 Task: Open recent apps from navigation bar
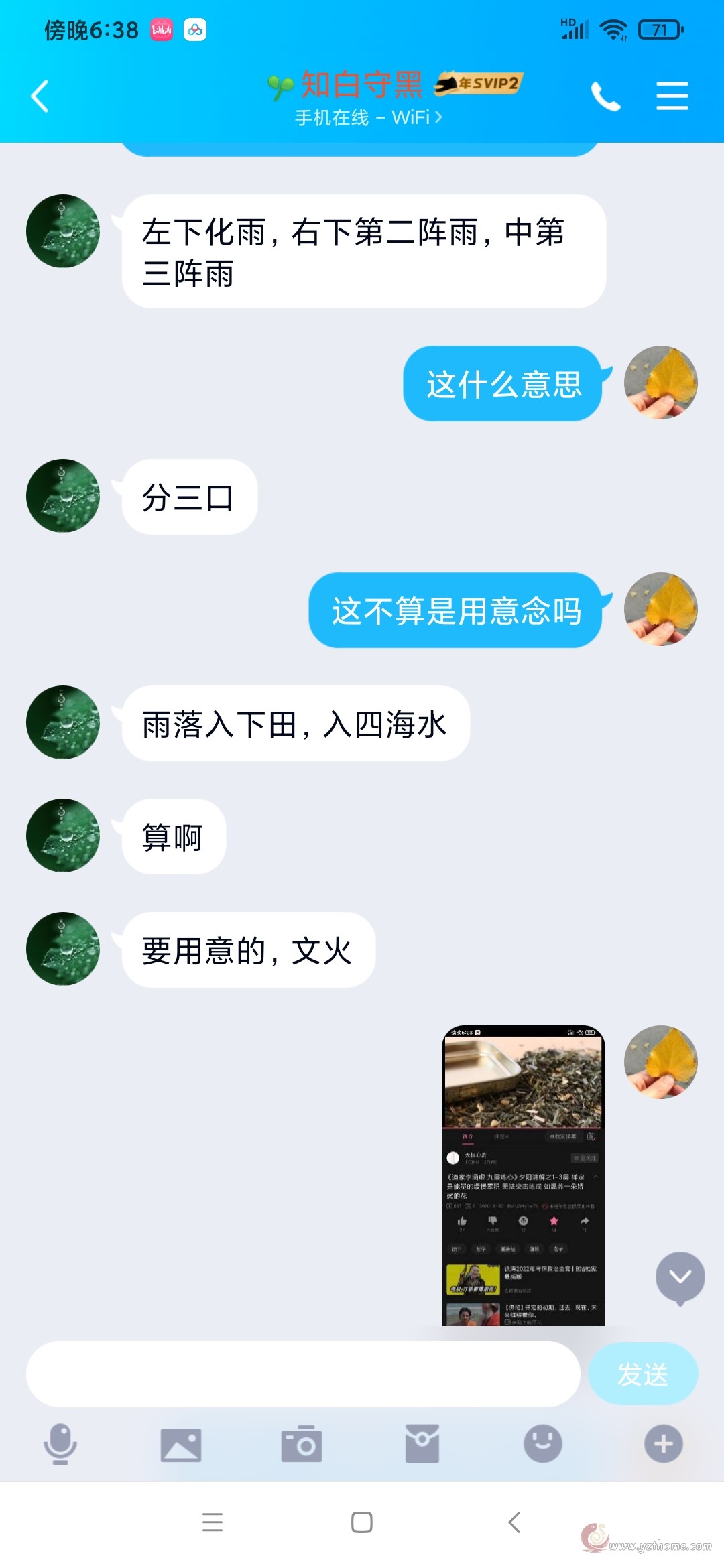[x=213, y=1522]
